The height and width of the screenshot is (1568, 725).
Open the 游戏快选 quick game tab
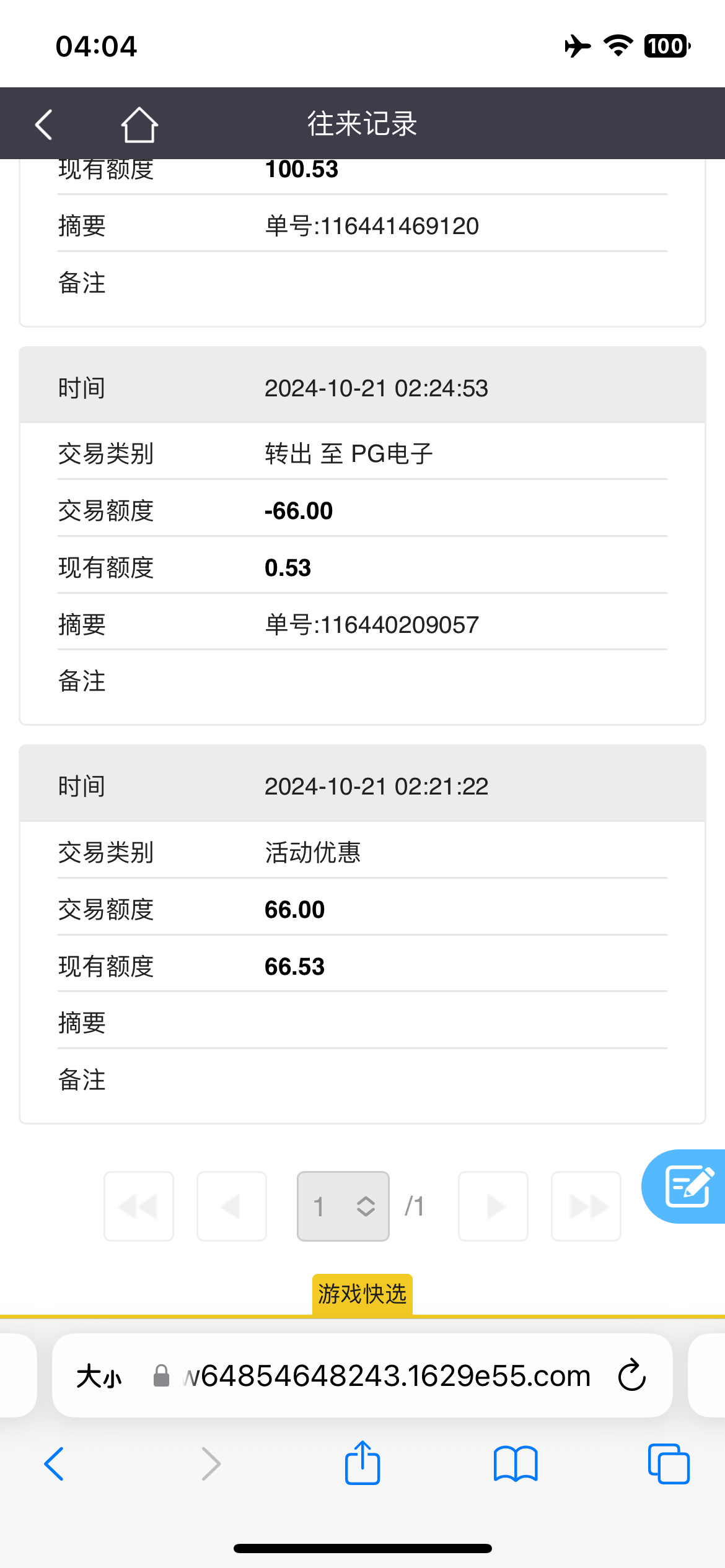click(362, 1294)
